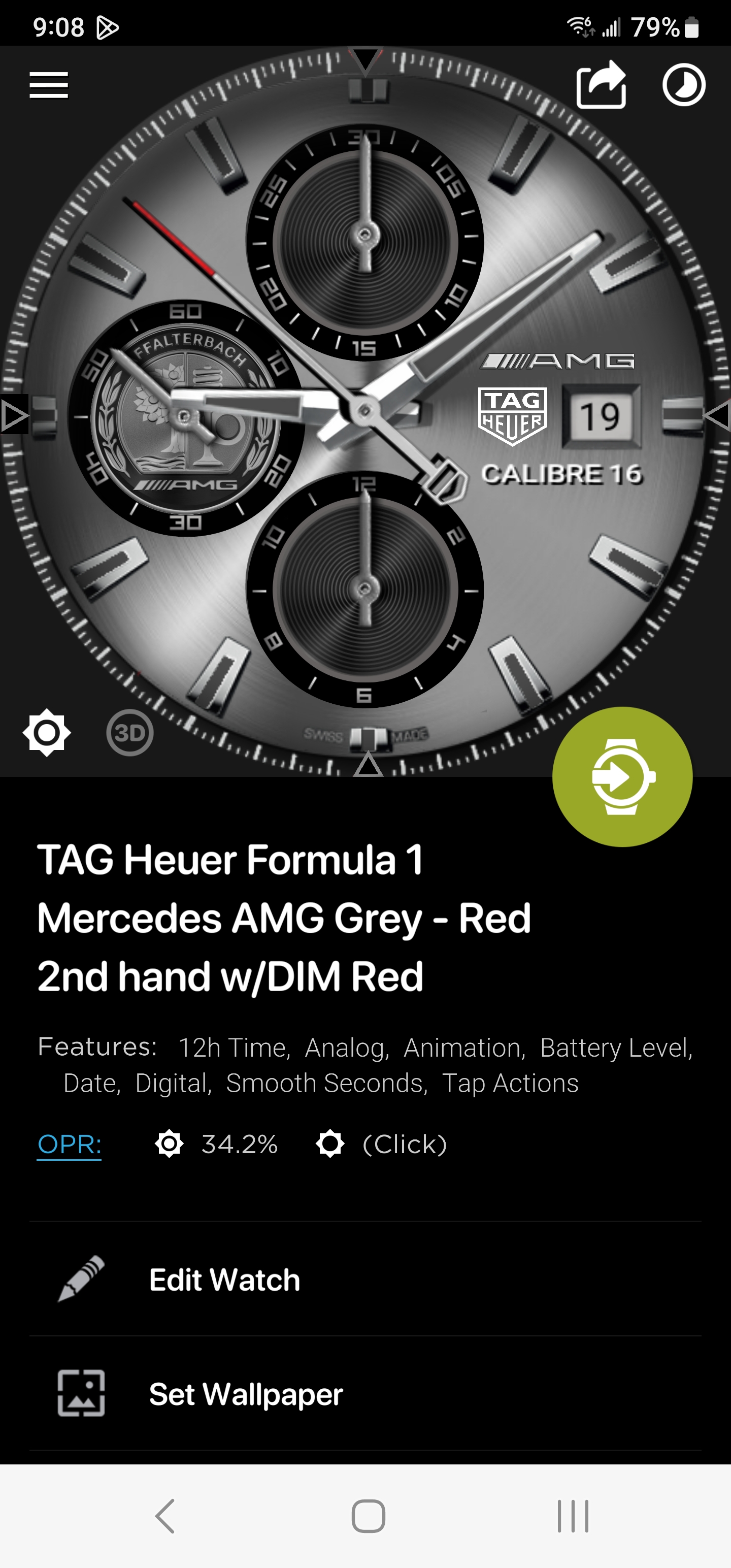Tap the (Click) dim OPR value
The image size is (731, 1568).
click(405, 1145)
